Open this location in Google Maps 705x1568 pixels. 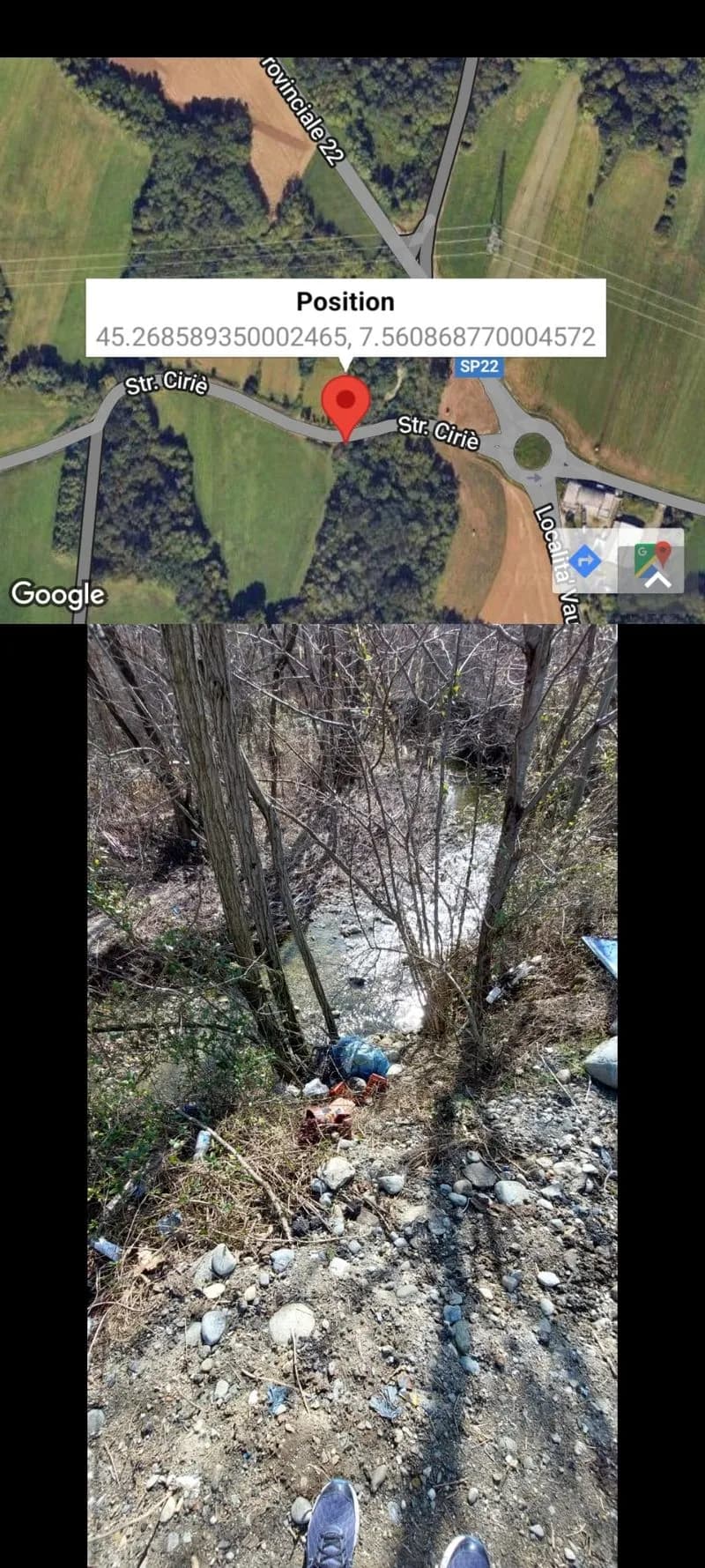[652, 561]
